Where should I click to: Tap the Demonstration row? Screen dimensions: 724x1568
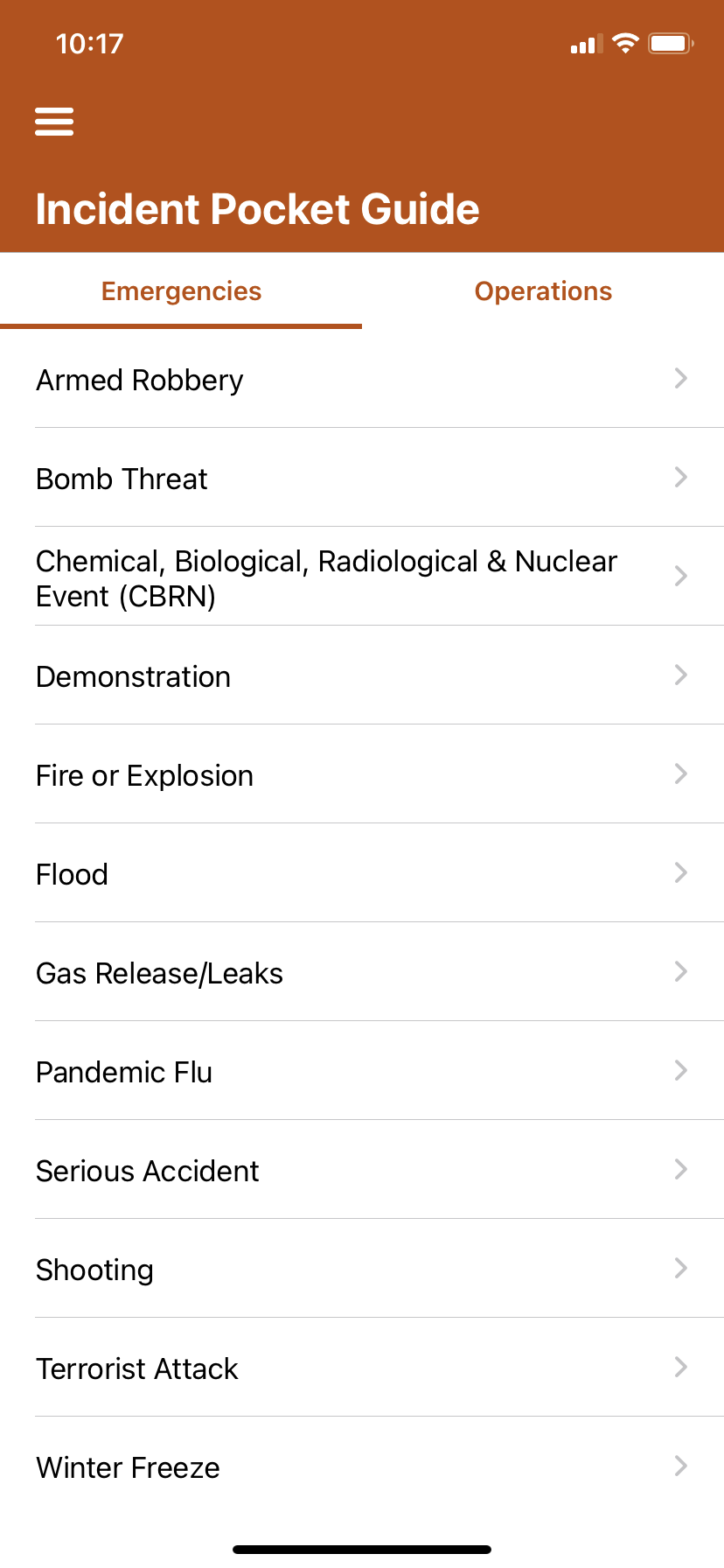tap(362, 676)
